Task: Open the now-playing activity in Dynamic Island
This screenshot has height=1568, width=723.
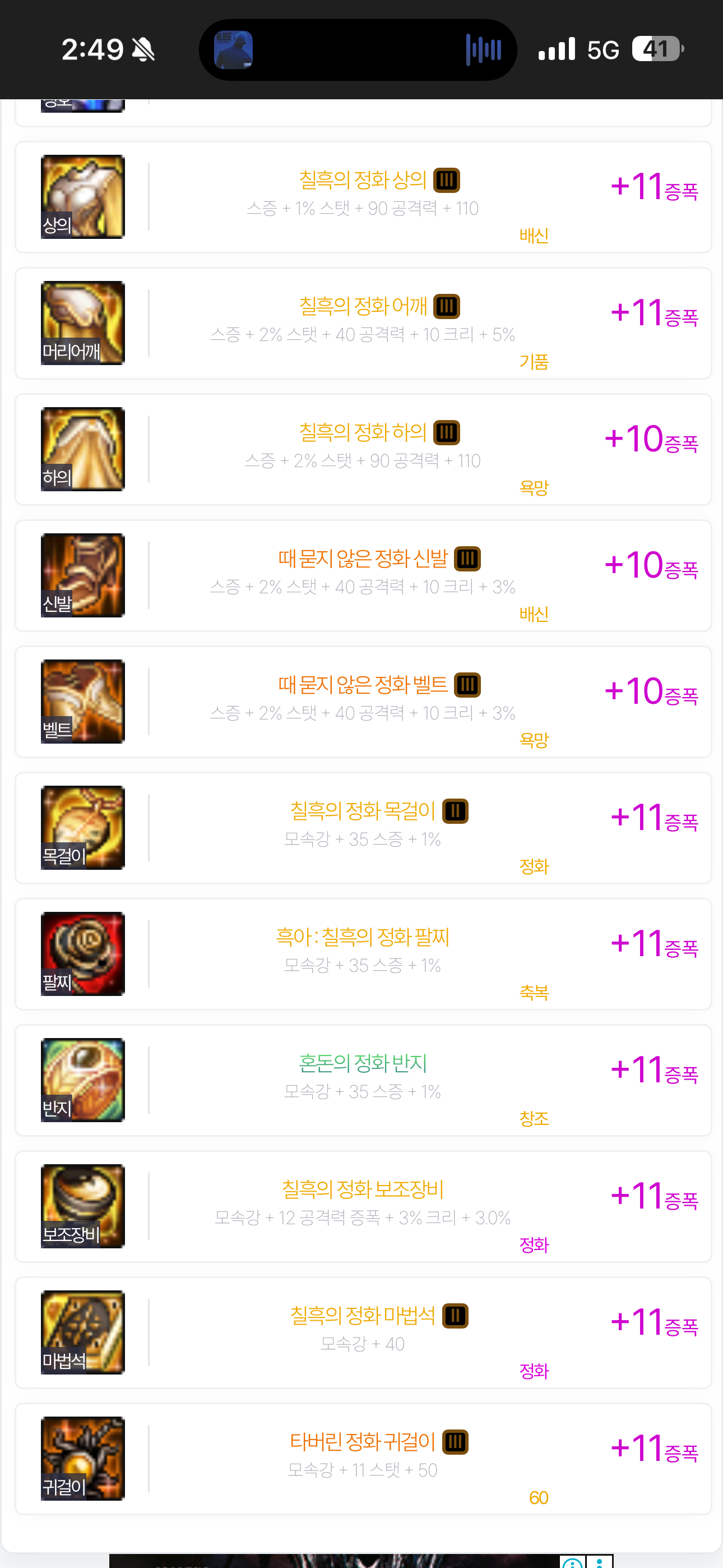Action: click(x=358, y=49)
